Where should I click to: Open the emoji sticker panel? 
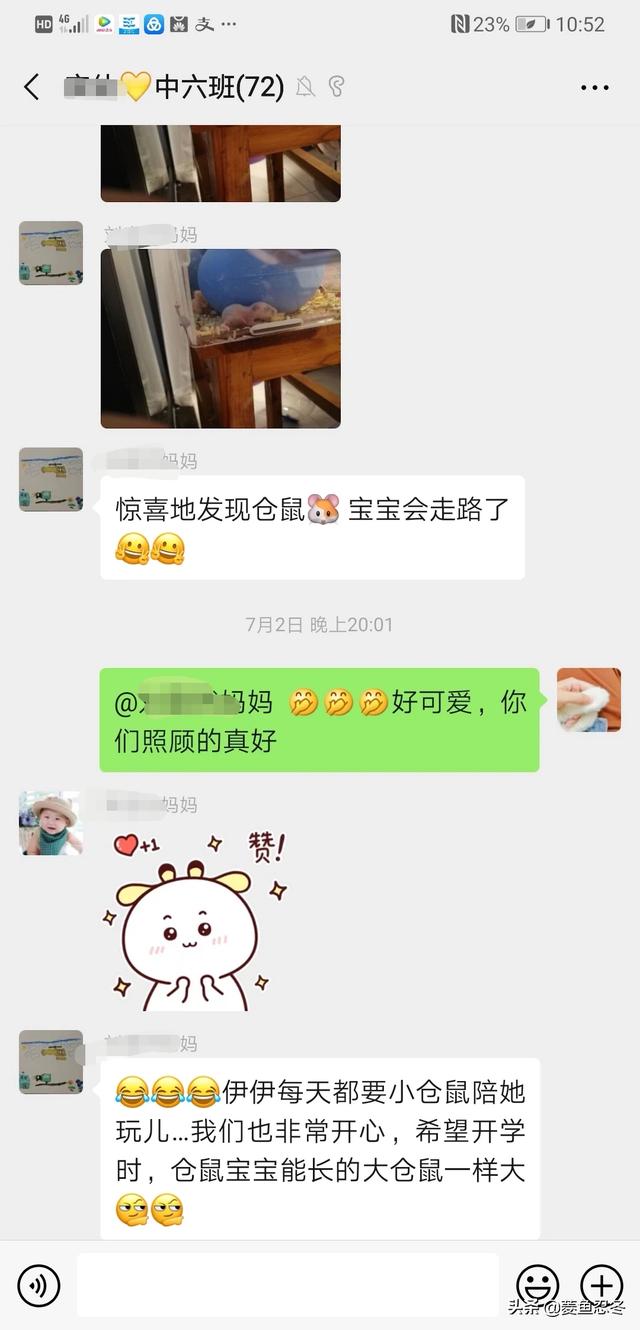pyautogui.click(x=537, y=1285)
